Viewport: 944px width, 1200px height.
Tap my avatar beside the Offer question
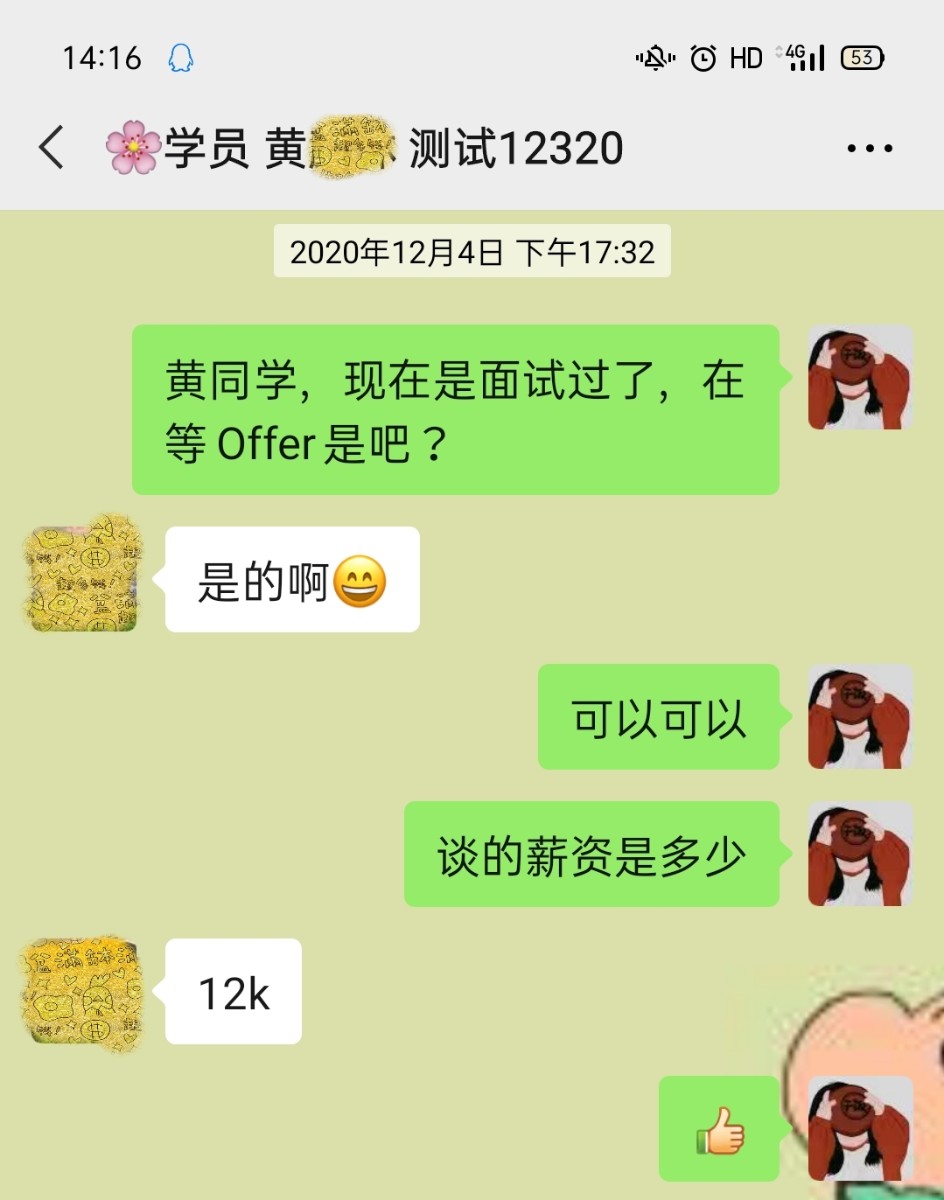[860, 378]
